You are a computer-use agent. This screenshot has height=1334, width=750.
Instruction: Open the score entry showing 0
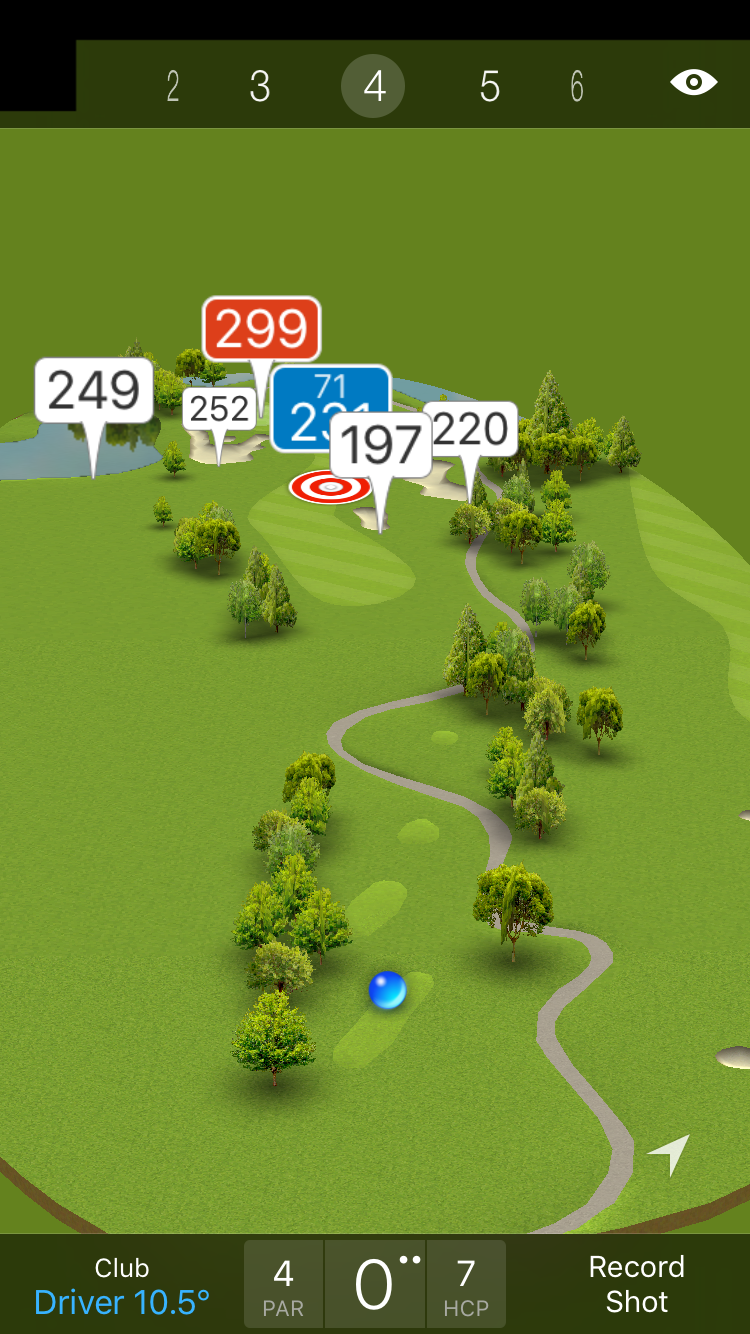(375, 1284)
